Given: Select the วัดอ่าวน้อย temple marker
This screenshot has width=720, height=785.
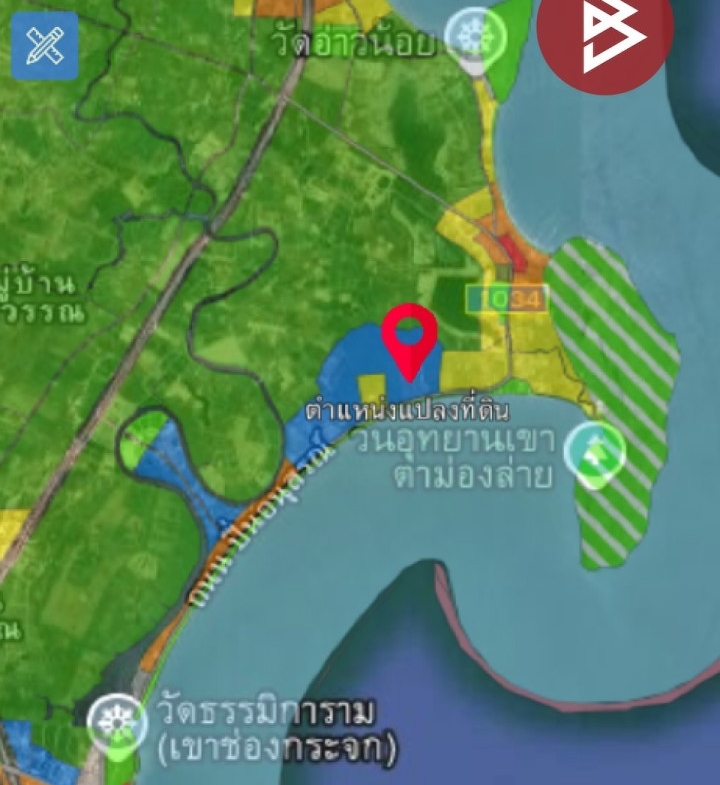Looking at the screenshot, I should pos(476,34).
